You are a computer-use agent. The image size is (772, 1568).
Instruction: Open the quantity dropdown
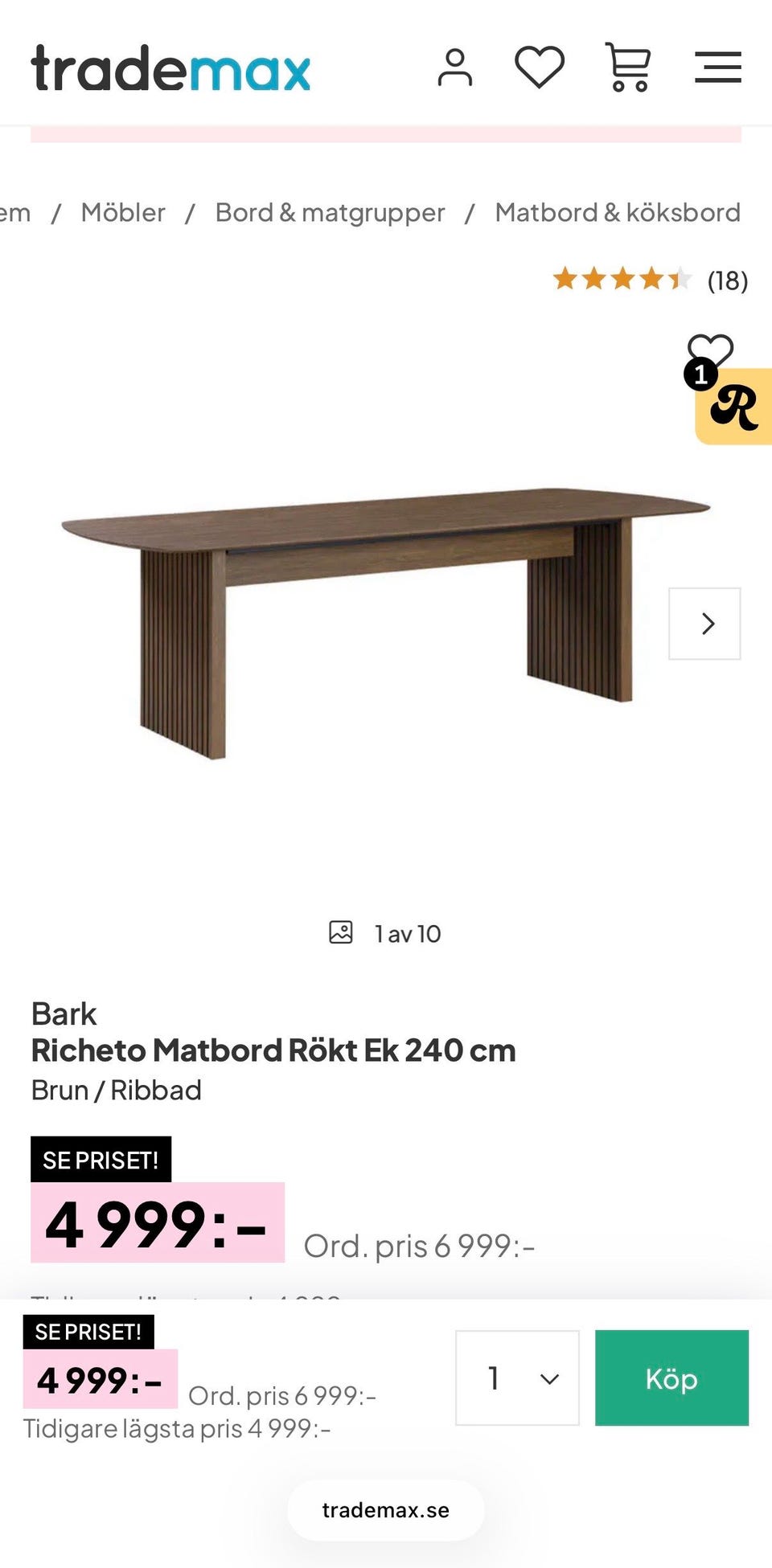517,1378
